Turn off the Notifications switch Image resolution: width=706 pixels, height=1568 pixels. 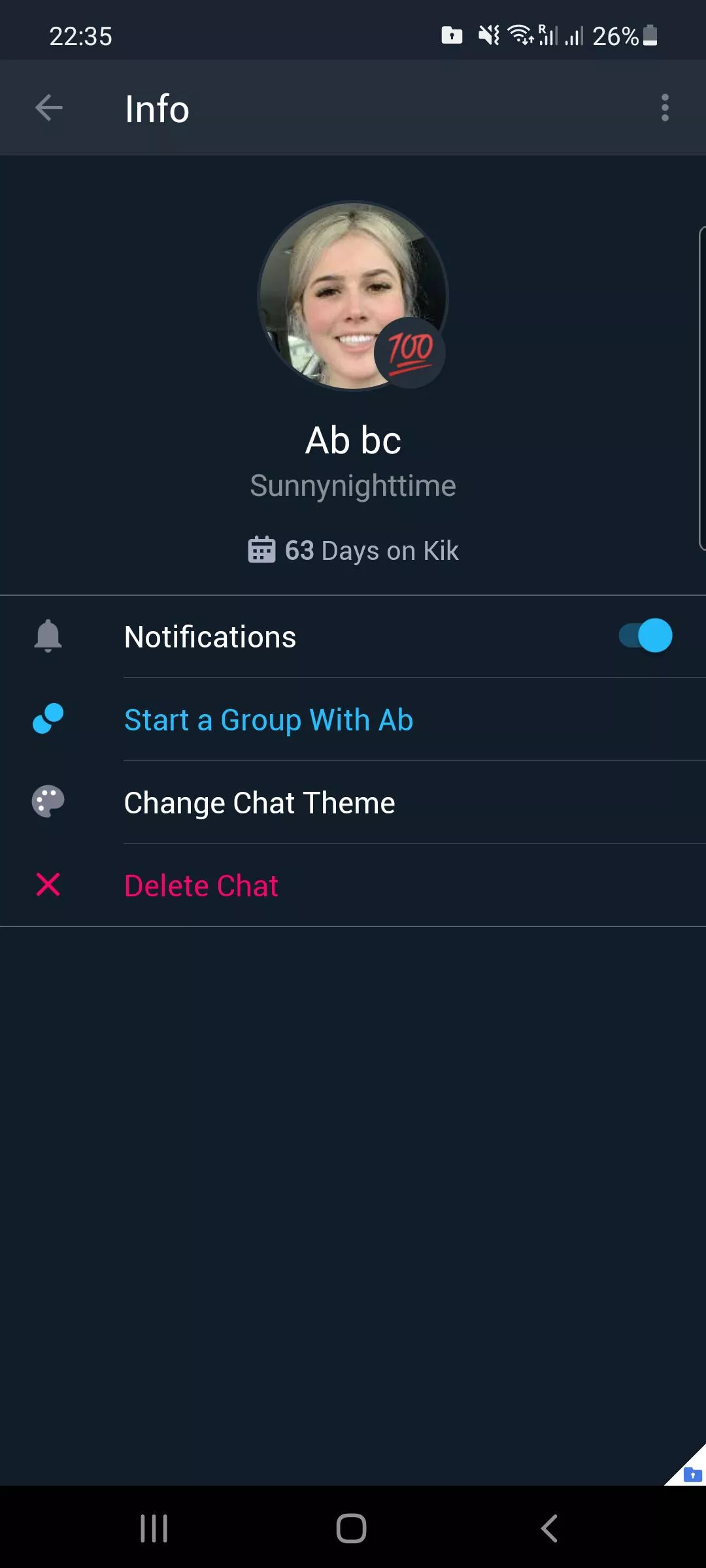pyautogui.click(x=646, y=636)
